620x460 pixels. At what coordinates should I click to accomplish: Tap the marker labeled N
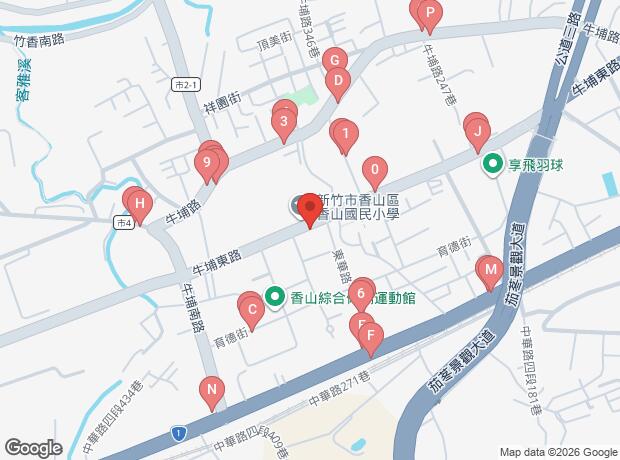211,390
